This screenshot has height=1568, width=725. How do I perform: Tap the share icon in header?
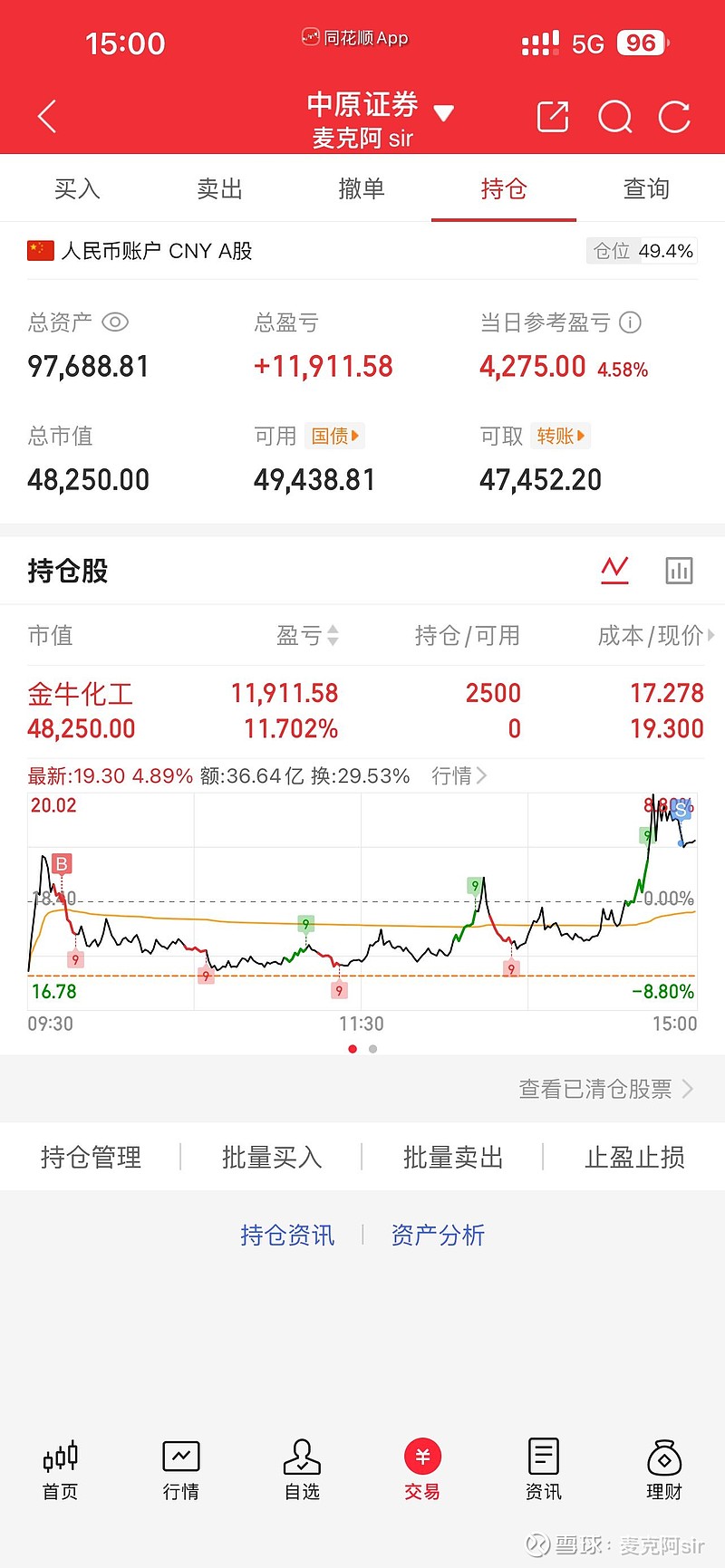tap(552, 117)
